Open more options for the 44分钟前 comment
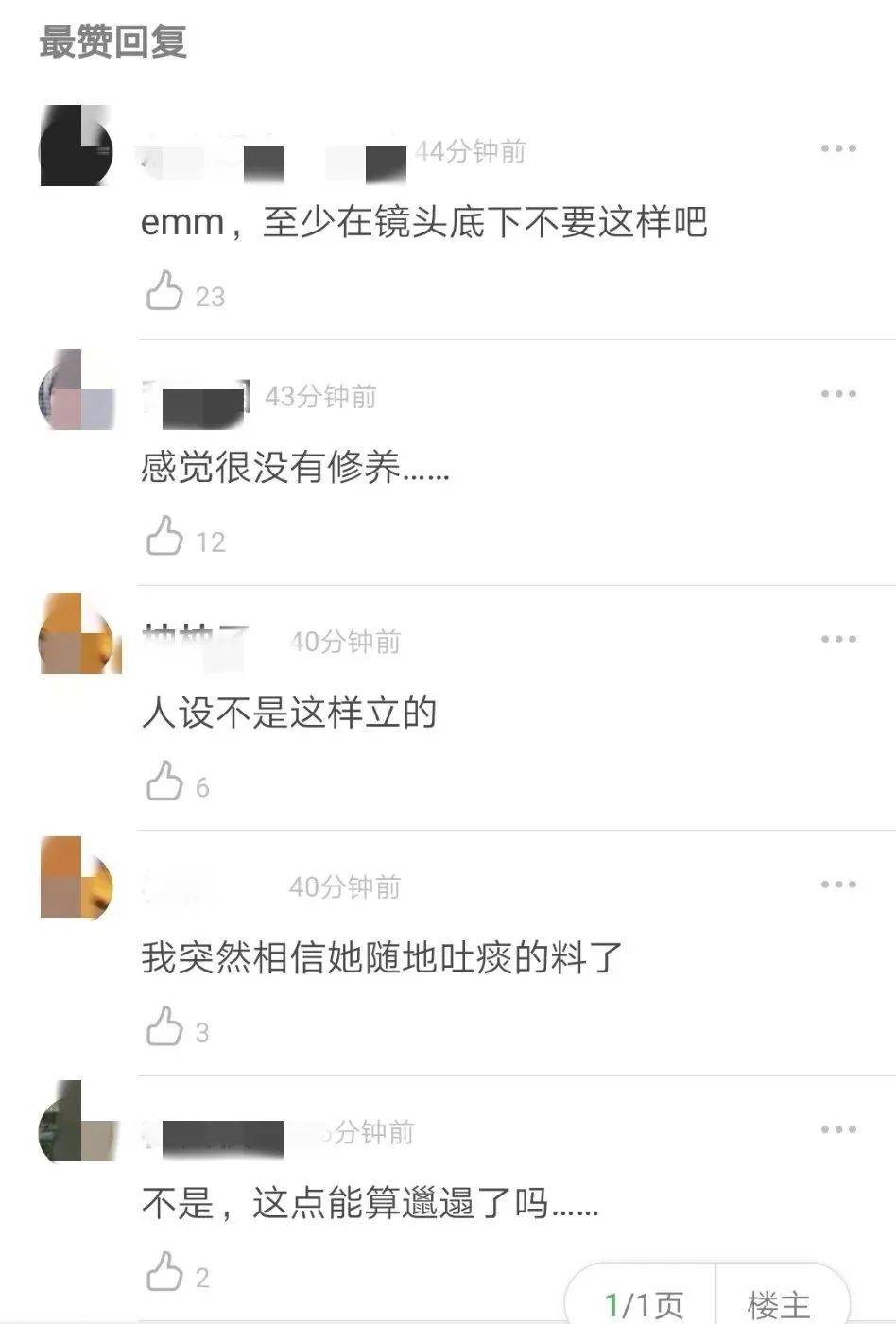 [837, 148]
